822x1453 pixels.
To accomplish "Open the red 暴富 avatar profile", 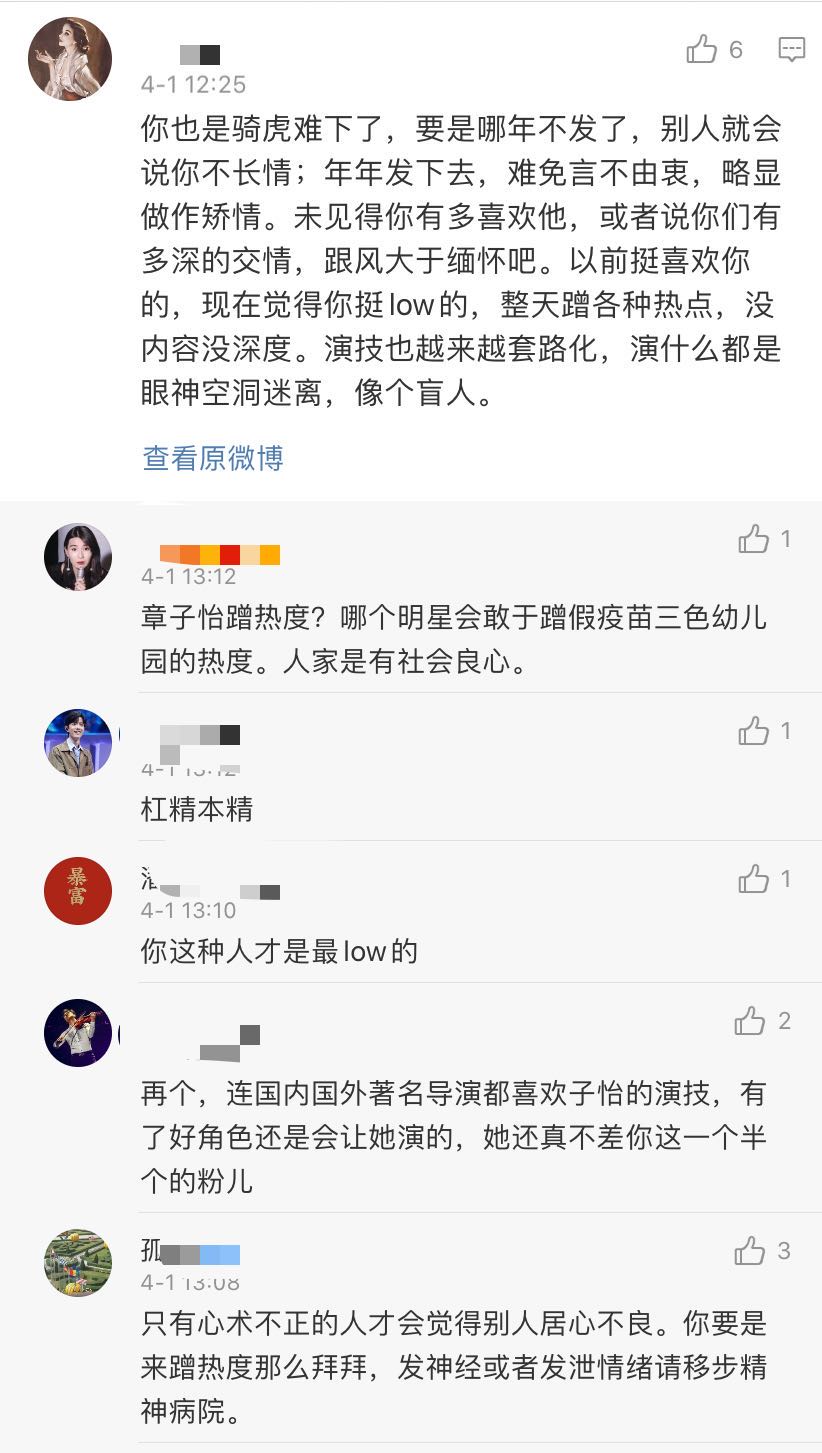I will click(x=78, y=891).
